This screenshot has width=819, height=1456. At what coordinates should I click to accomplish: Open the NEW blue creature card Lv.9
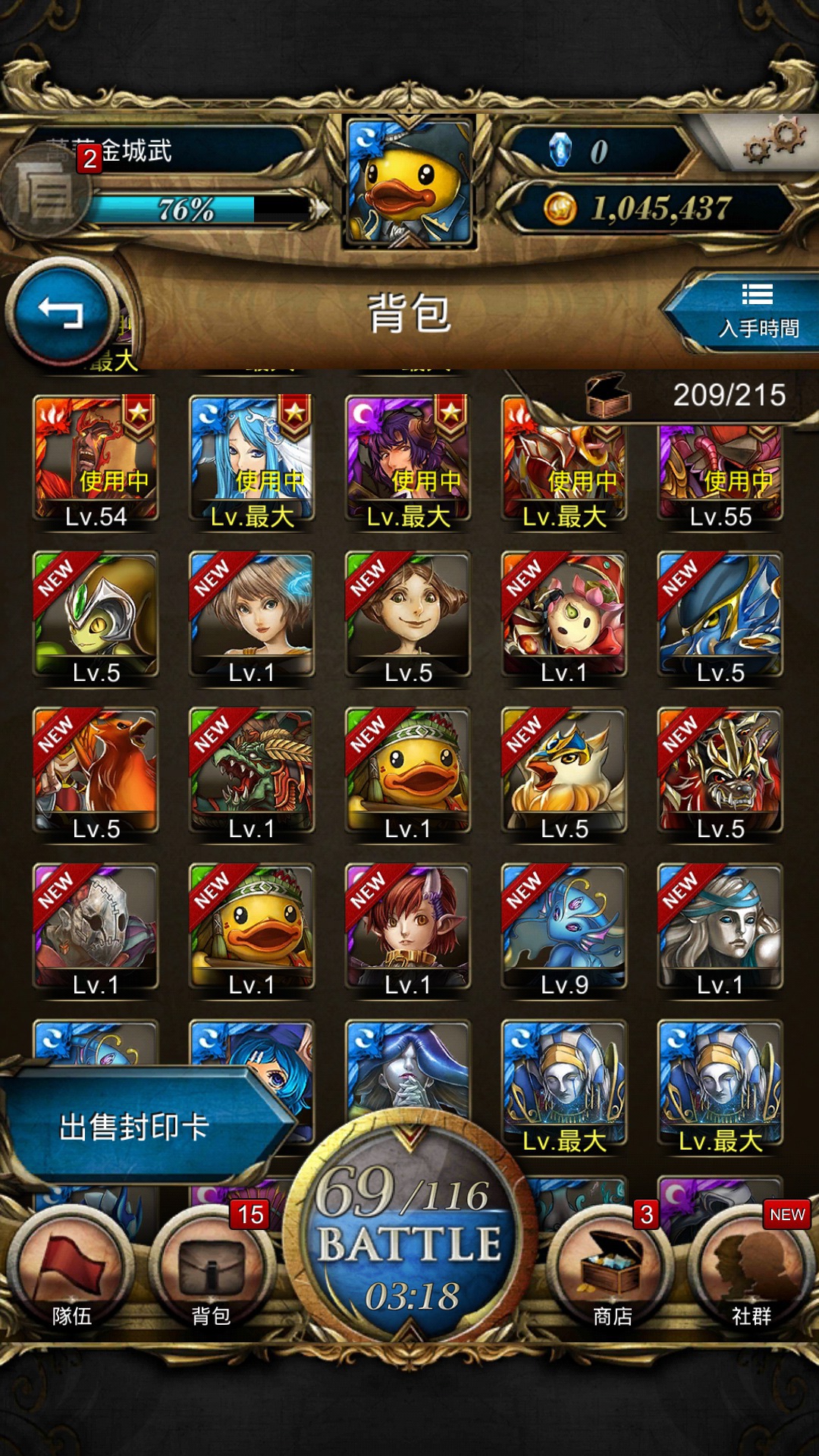(x=564, y=928)
